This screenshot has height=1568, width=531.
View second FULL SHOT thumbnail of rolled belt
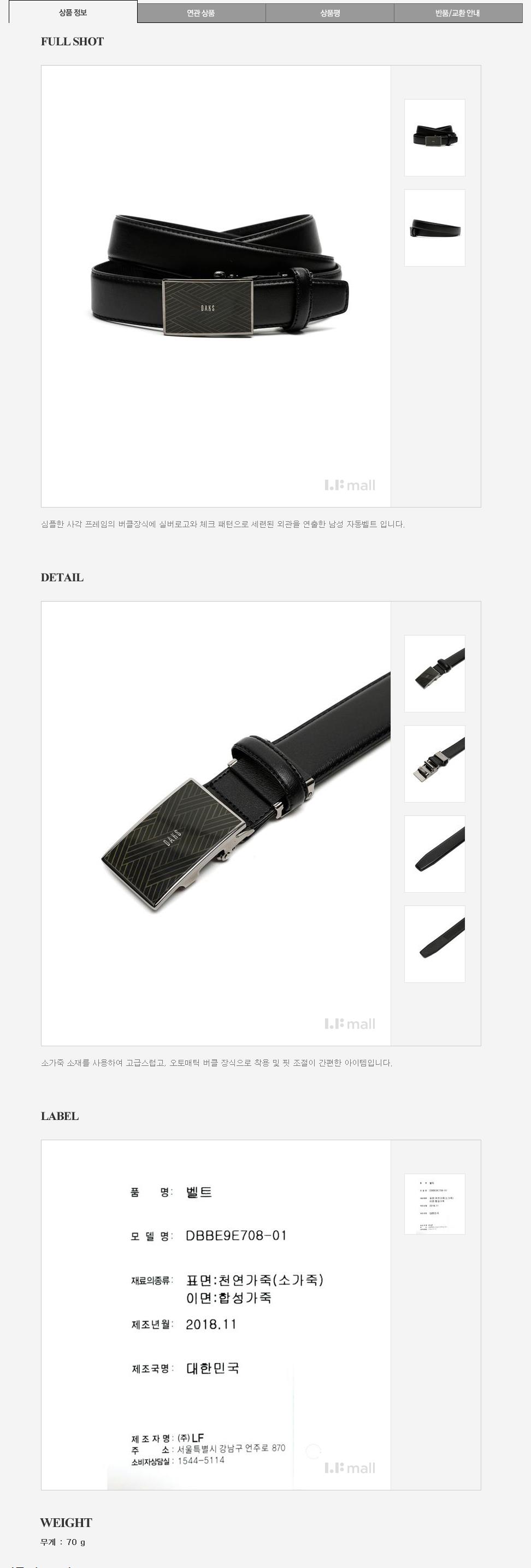pyautogui.click(x=434, y=228)
